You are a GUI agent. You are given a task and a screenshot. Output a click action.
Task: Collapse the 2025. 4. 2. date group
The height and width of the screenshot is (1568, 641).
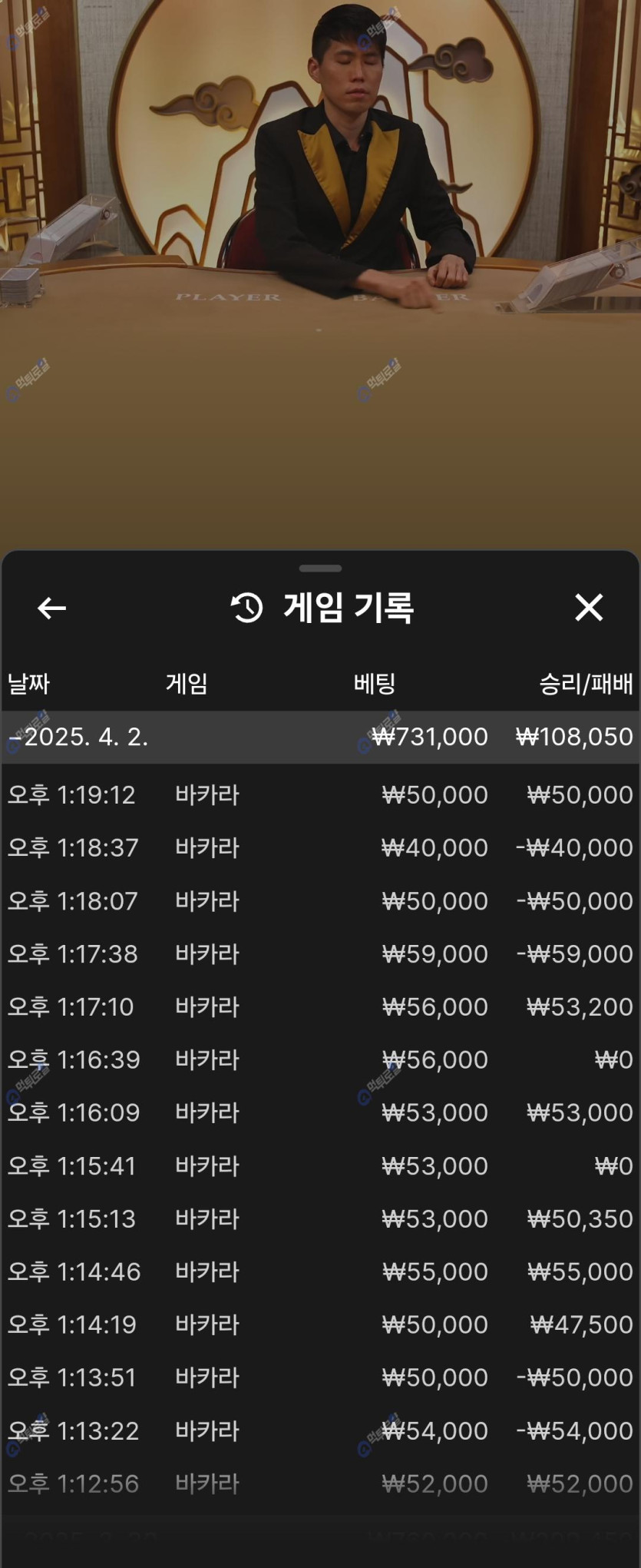tap(77, 737)
